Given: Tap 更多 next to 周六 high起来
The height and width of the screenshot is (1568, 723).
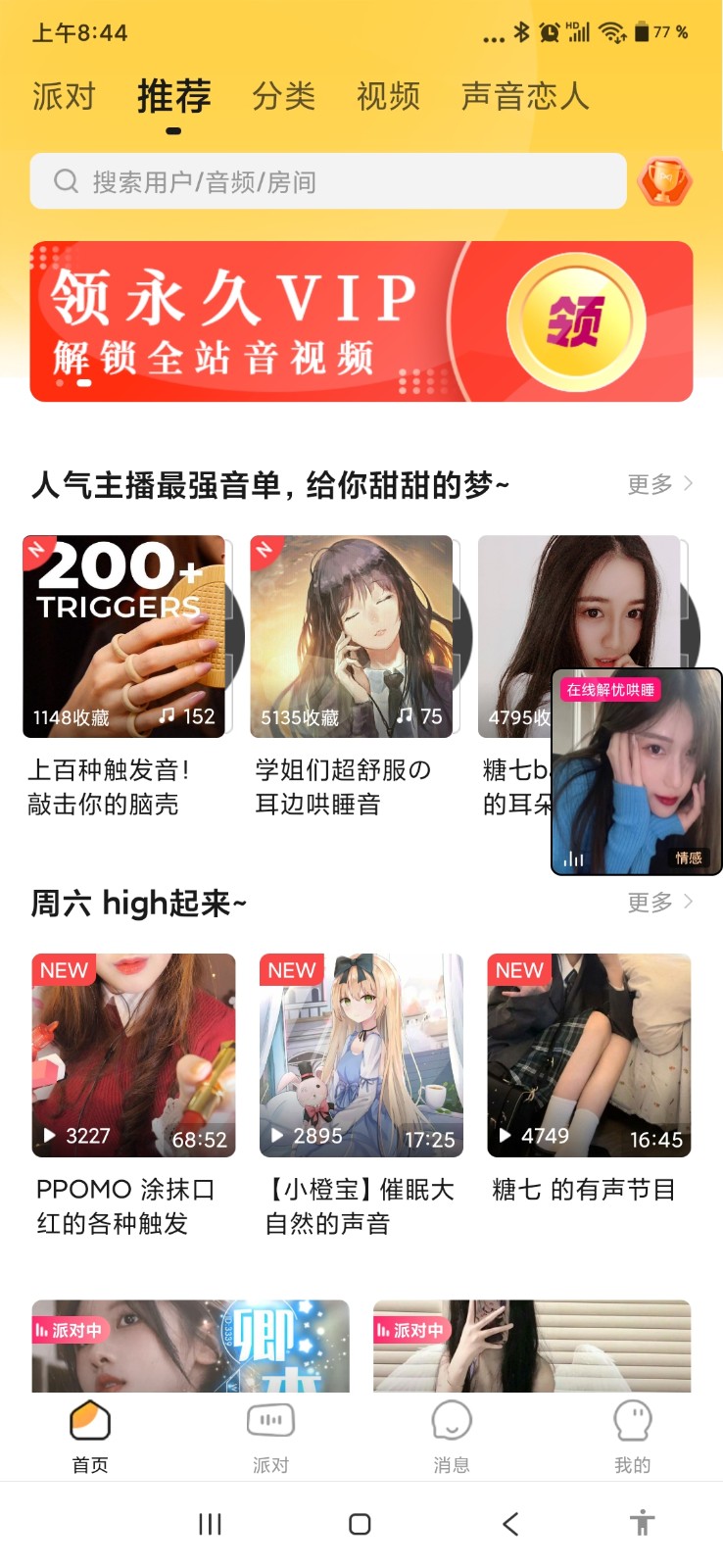Looking at the screenshot, I should click(x=659, y=902).
